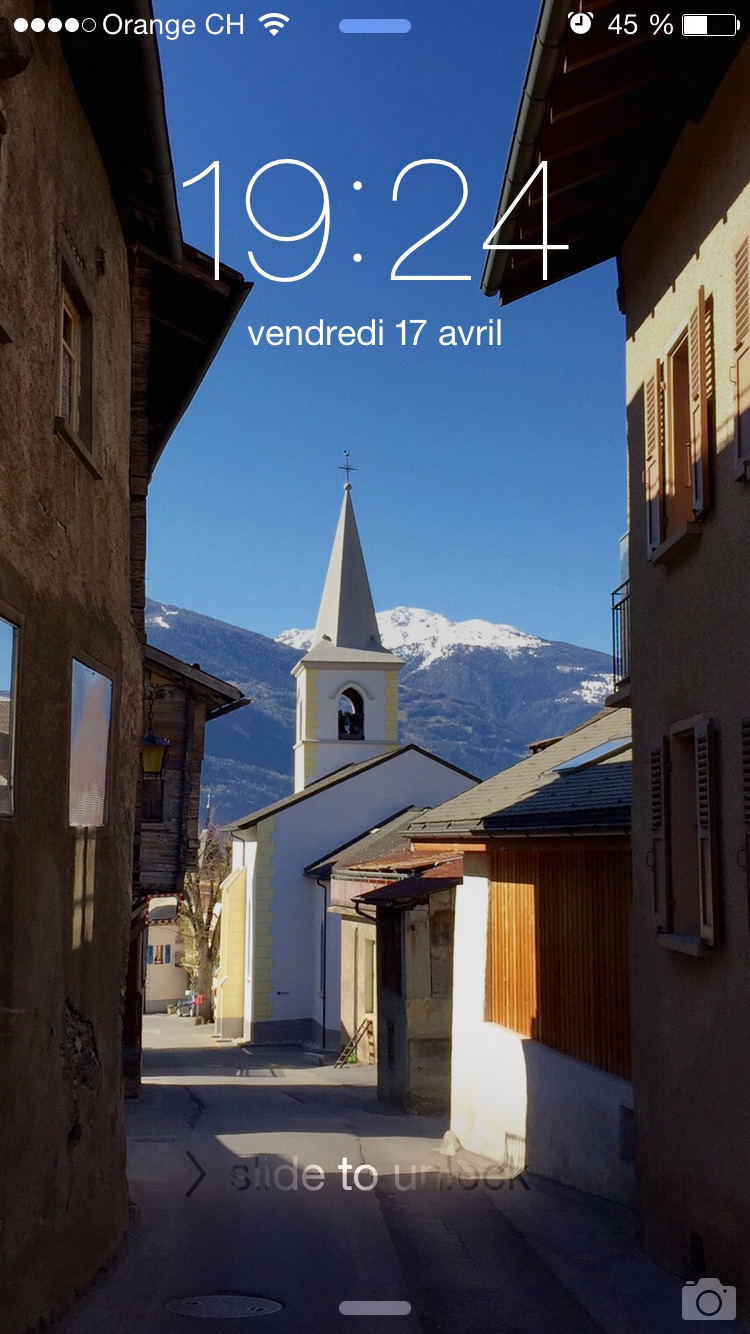Screen dimensions: 750x1334
Task: Open the camera shortcut icon
Action: coord(708,1298)
